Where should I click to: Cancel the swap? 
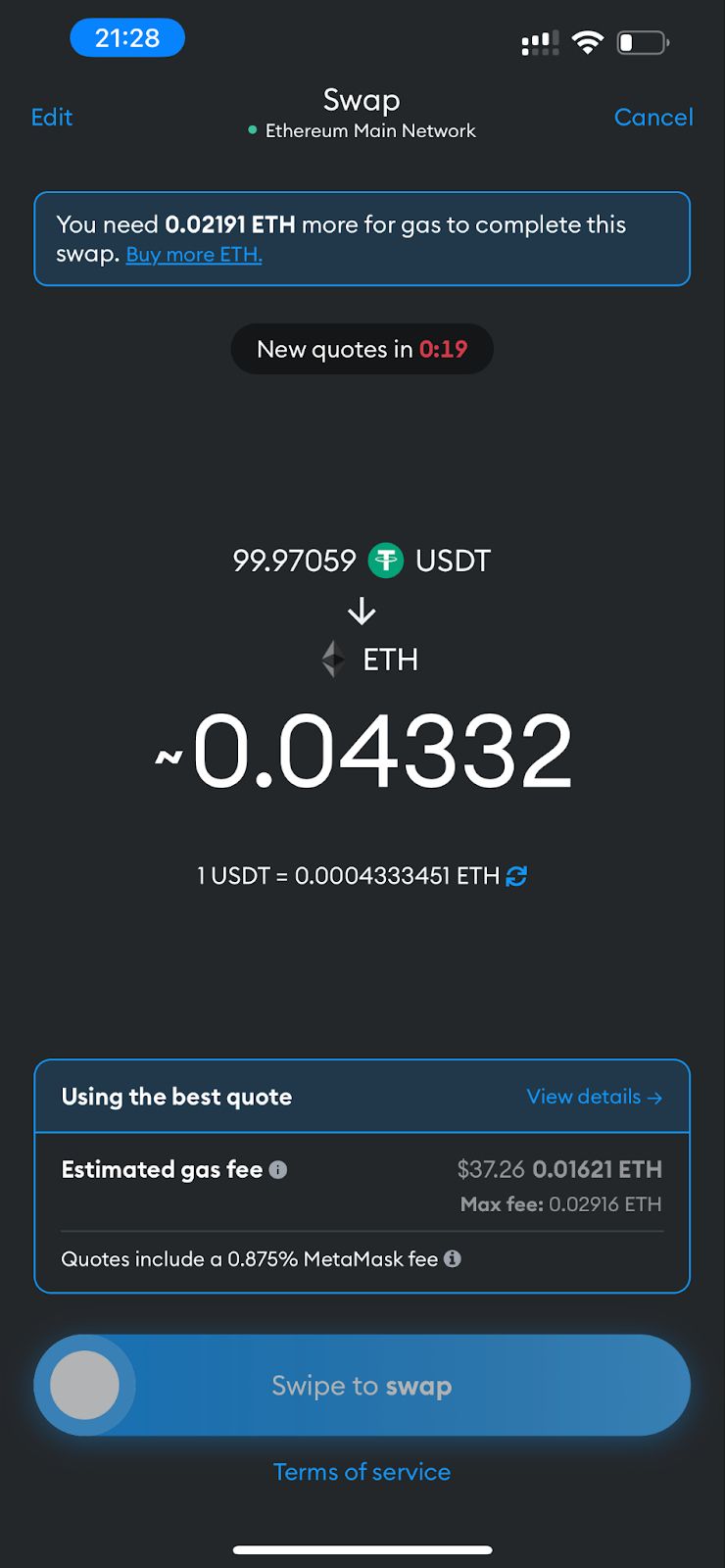click(x=652, y=118)
